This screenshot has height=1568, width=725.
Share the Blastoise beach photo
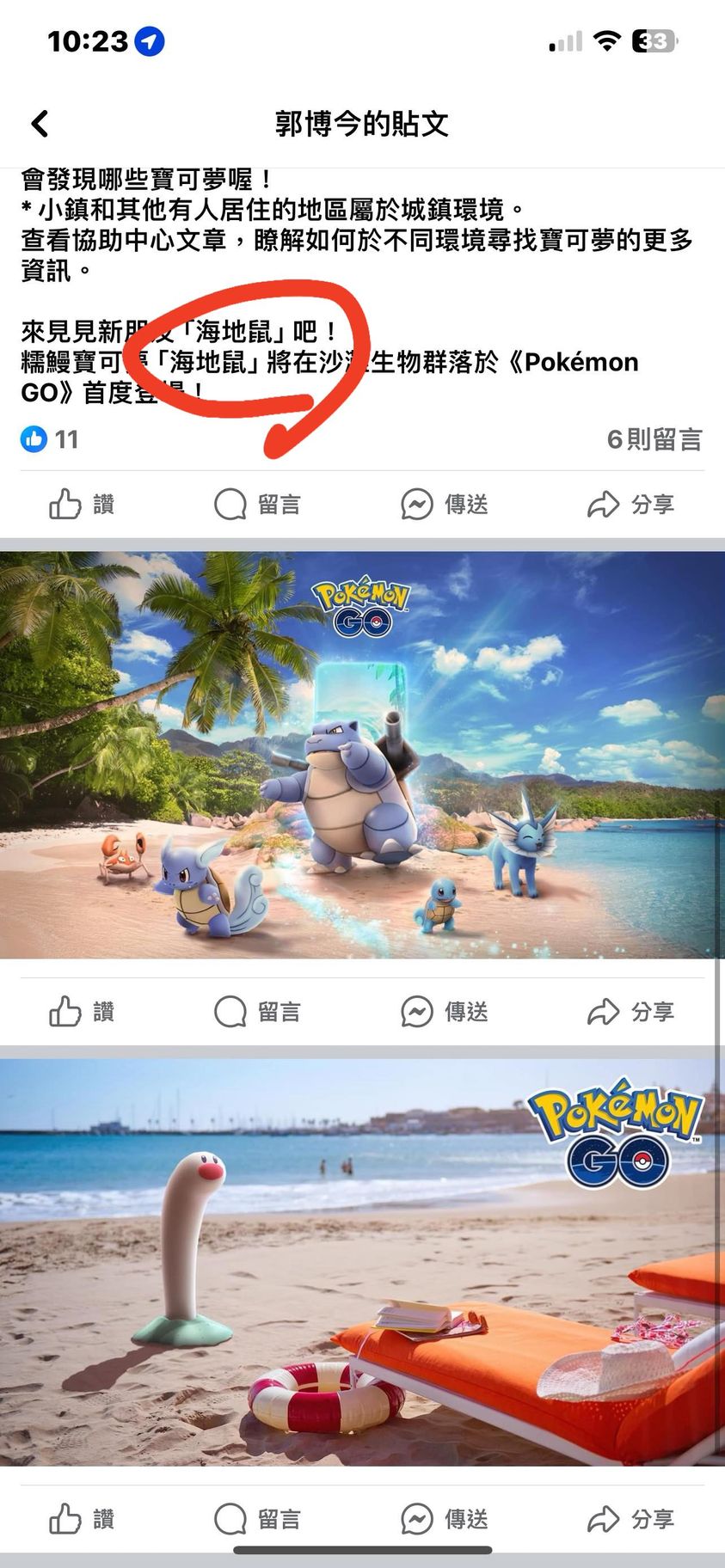point(630,1012)
